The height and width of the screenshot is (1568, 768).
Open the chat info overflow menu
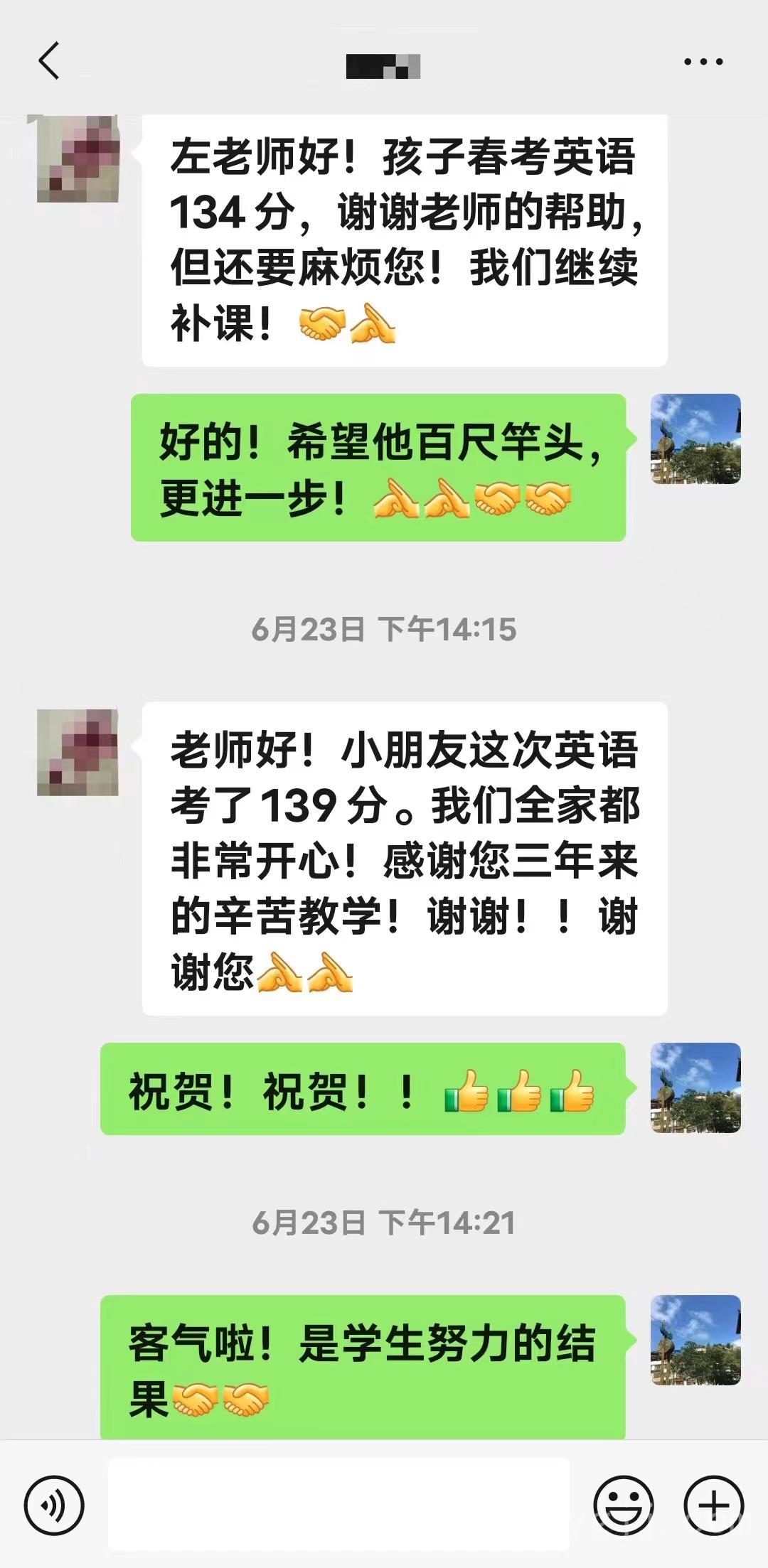(x=703, y=62)
